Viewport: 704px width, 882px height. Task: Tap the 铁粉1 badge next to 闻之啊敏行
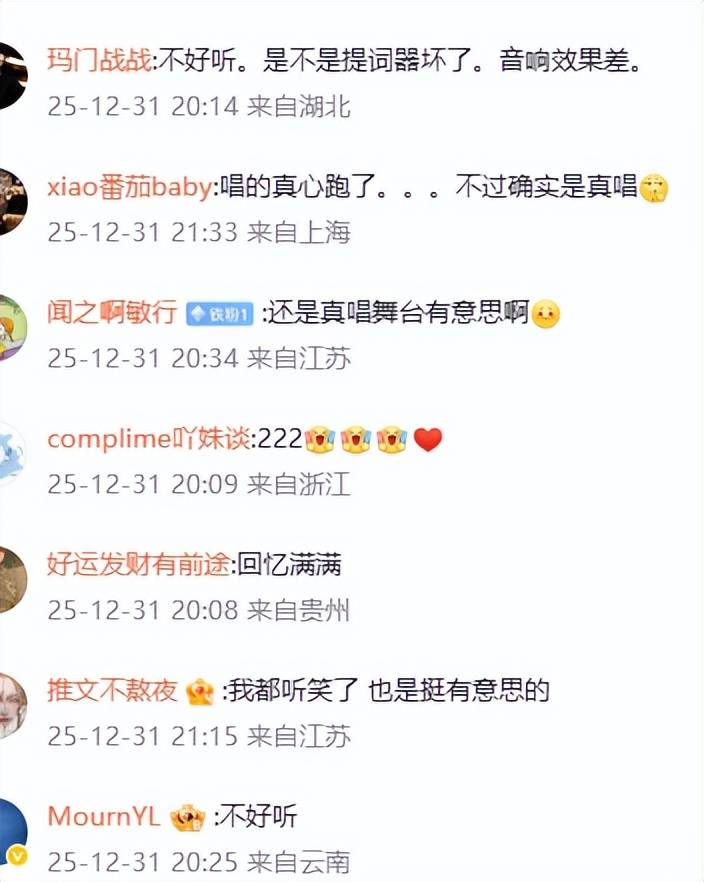pos(220,313)
